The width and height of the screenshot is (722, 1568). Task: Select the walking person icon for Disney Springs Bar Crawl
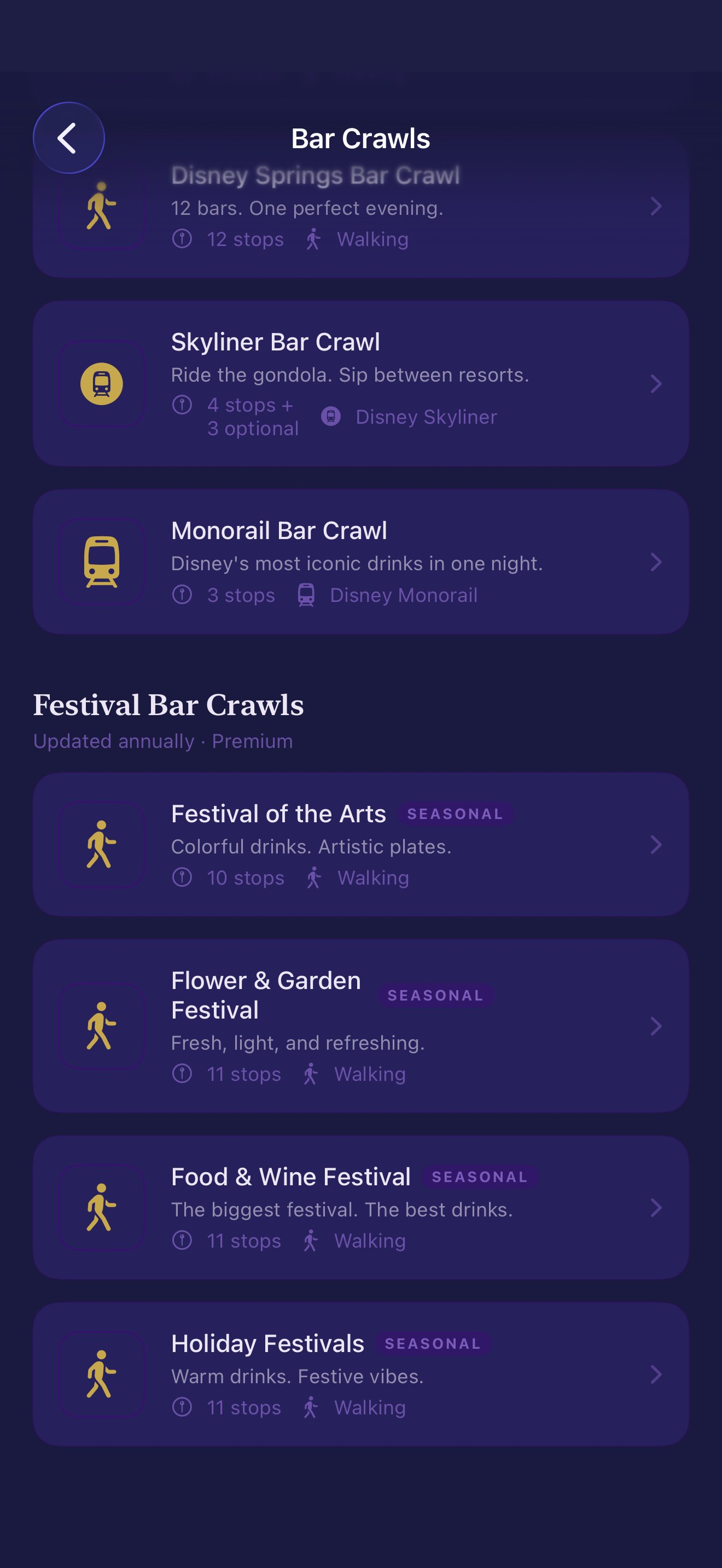101,207
